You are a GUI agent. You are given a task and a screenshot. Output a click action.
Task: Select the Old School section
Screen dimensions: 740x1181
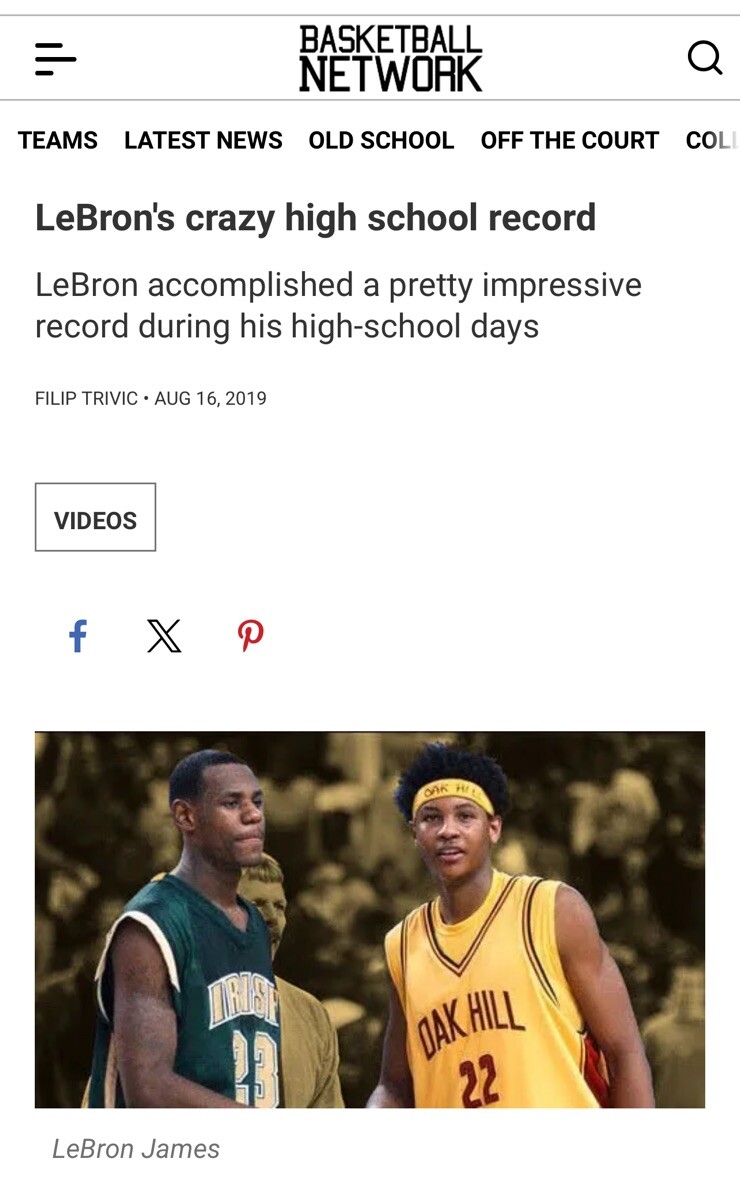[381, 141]
